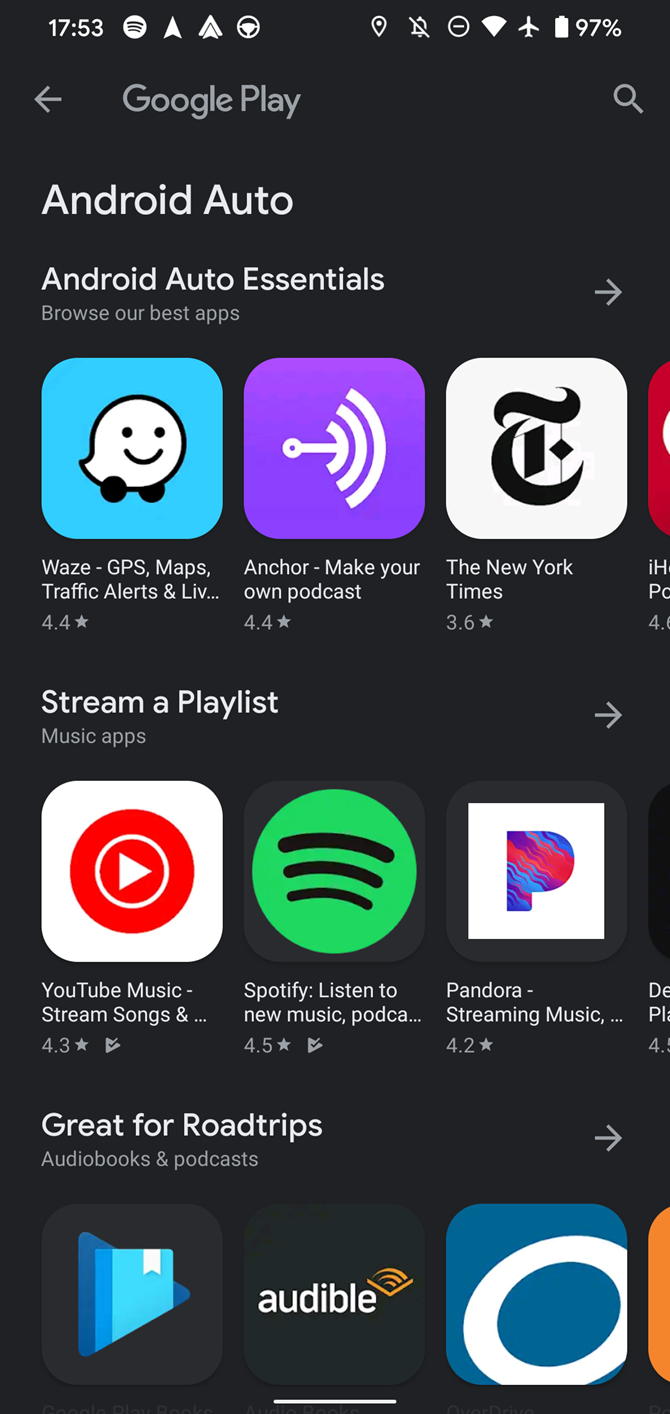This screenshot has height=1414, width=670.
Task: Open the Google Play search icon
Action: pos(627,99)
